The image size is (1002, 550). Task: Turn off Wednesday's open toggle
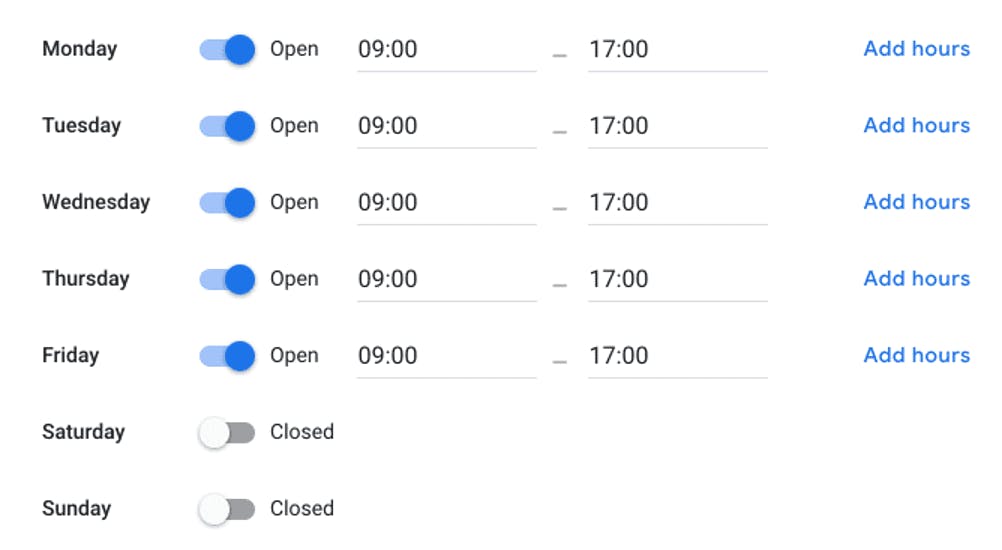pyautogui.click(x=228, y=203)
